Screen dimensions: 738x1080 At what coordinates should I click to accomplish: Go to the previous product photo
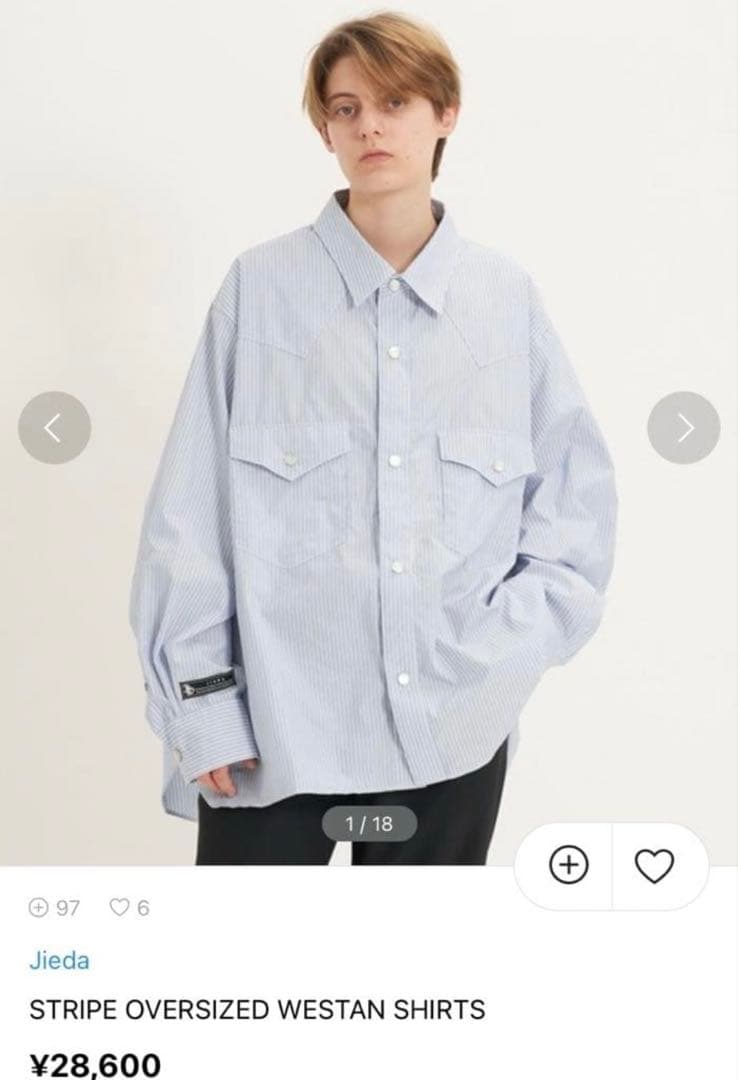click(55, 427)
